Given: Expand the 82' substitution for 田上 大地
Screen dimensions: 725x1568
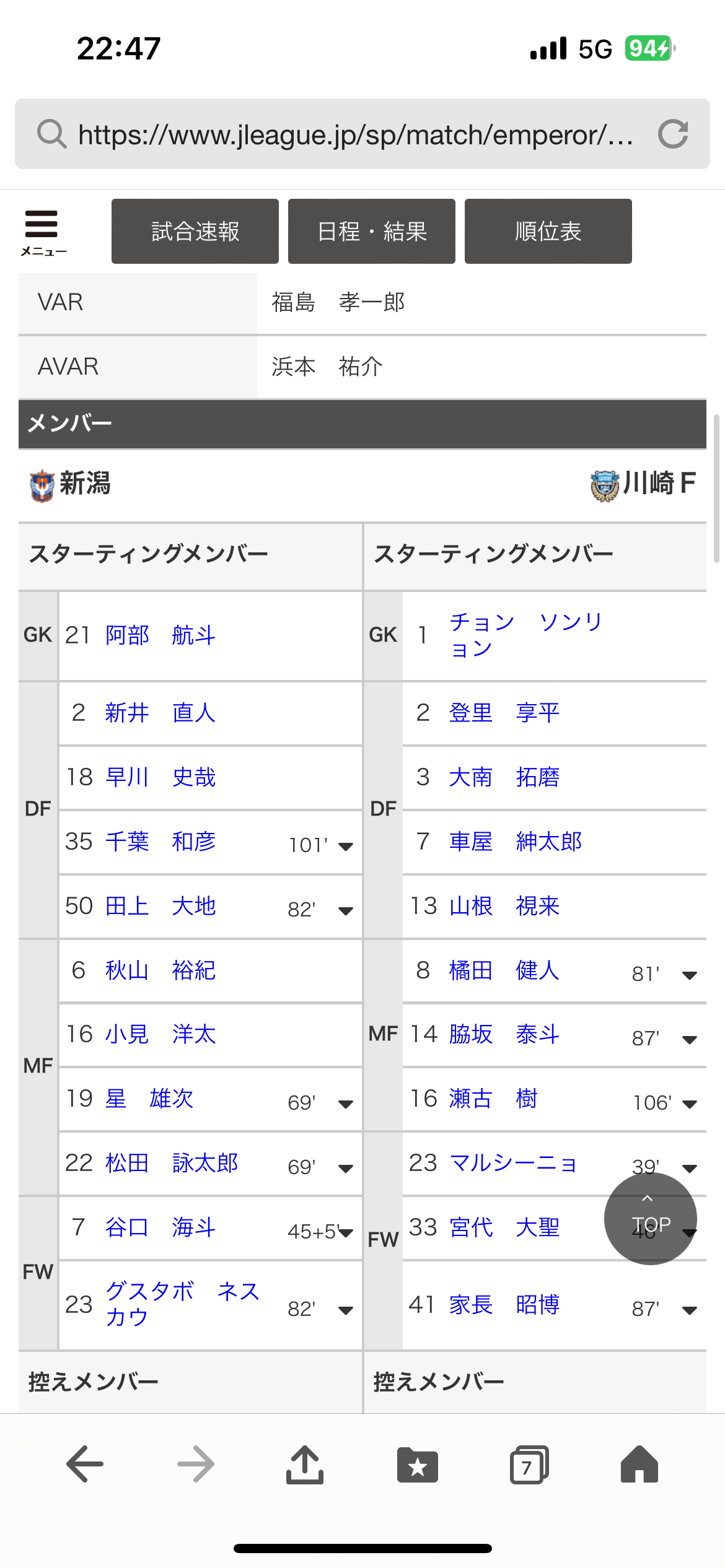Looking at the screenshot, I should (x=346, y=910).
